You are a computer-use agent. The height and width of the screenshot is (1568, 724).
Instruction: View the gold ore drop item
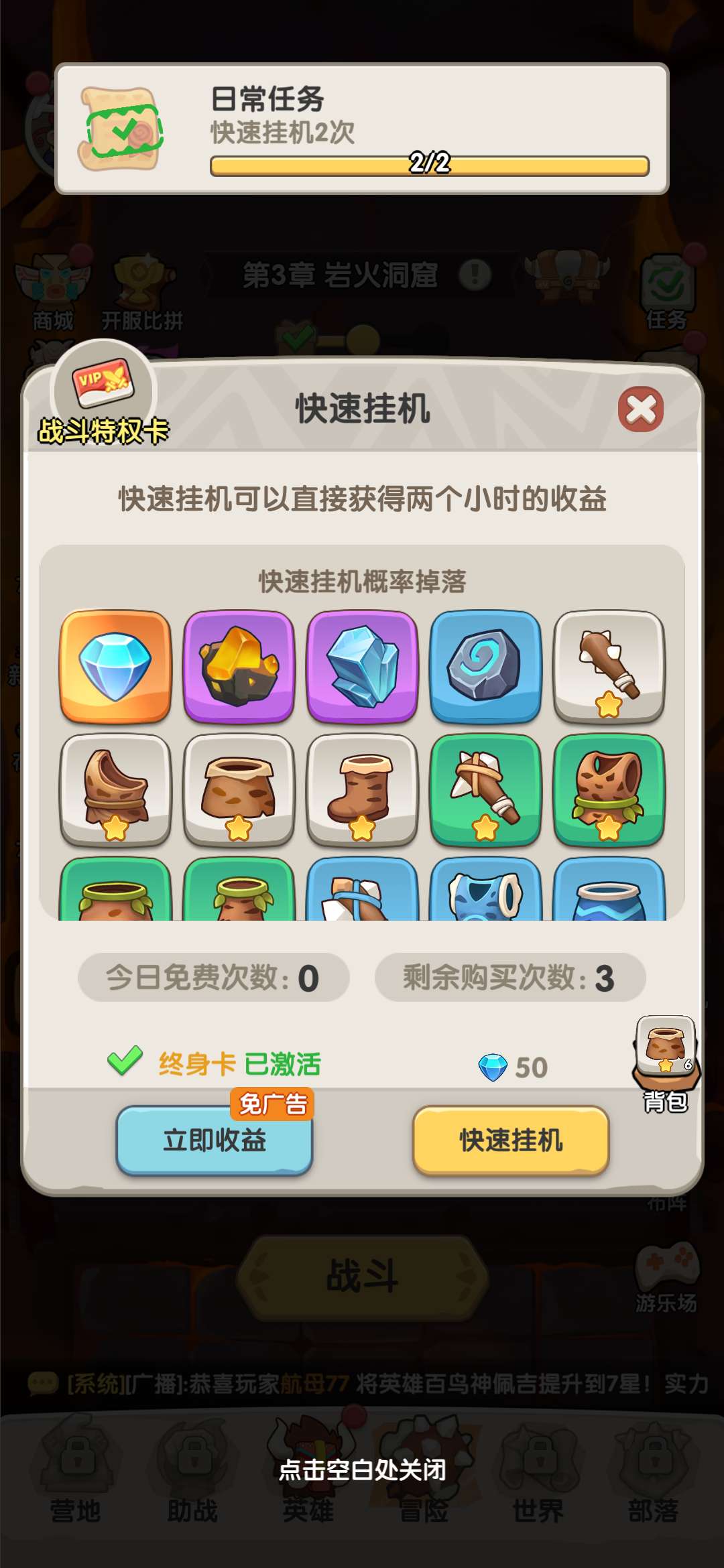point(239,667)
